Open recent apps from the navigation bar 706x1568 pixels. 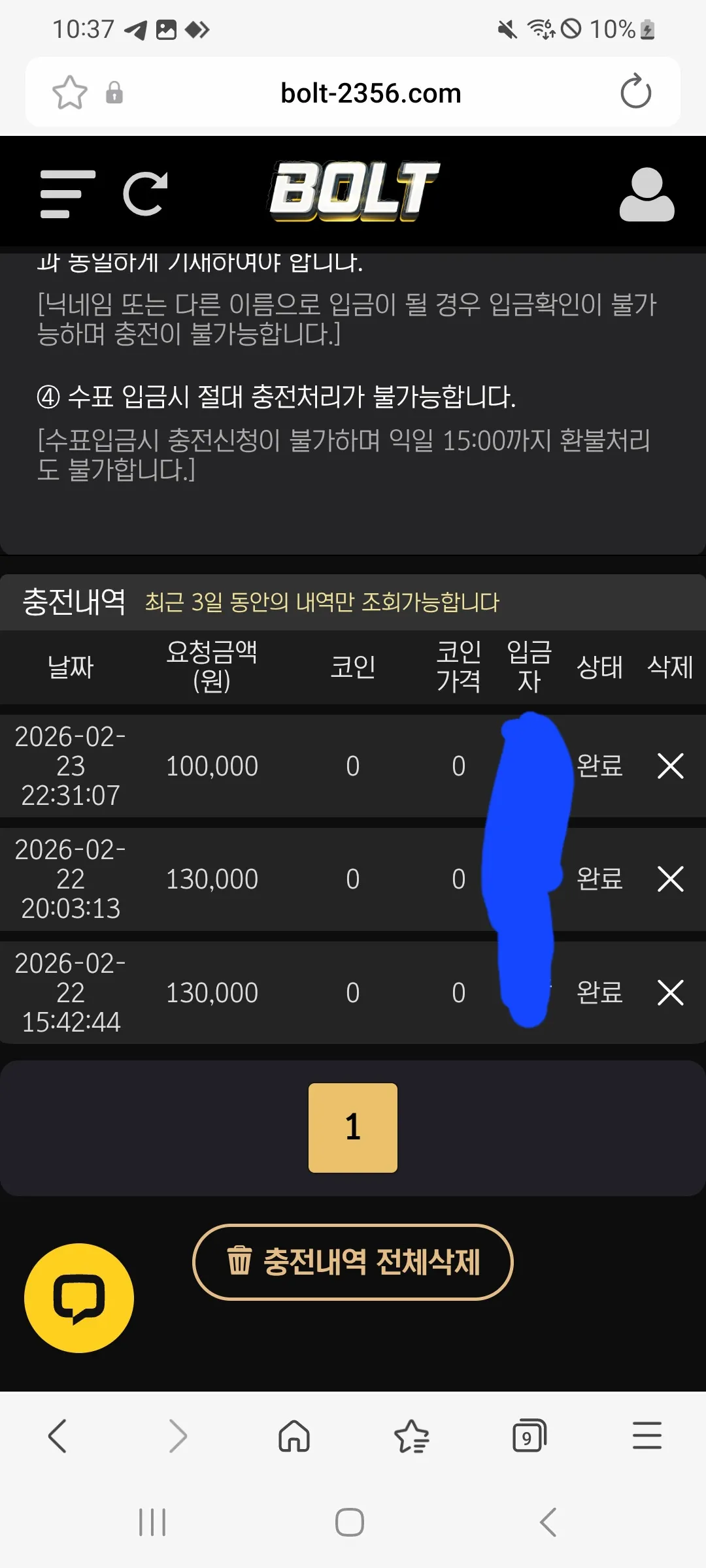[152, 1522]
